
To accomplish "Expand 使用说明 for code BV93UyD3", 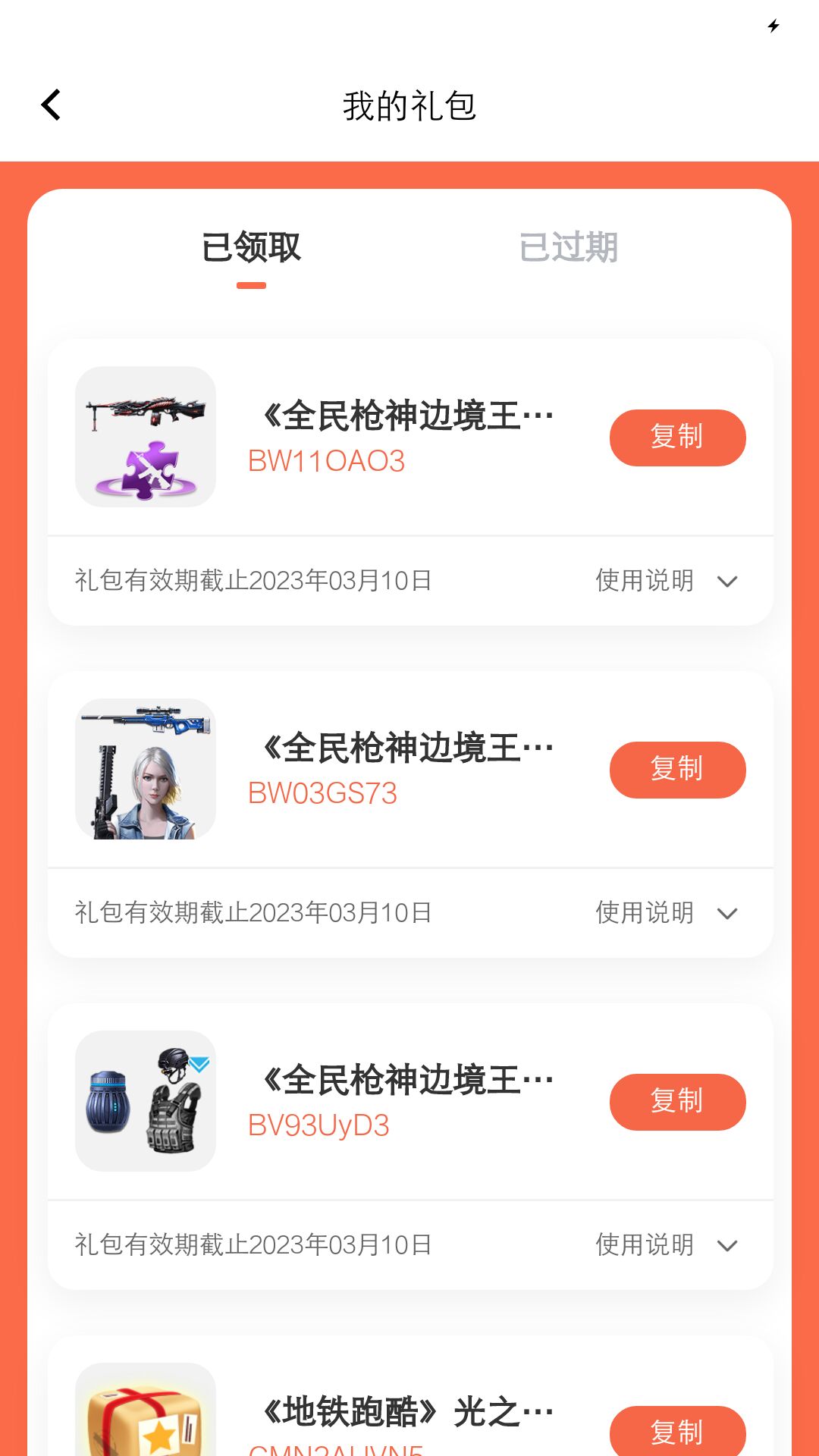I will click(666, 1245).
